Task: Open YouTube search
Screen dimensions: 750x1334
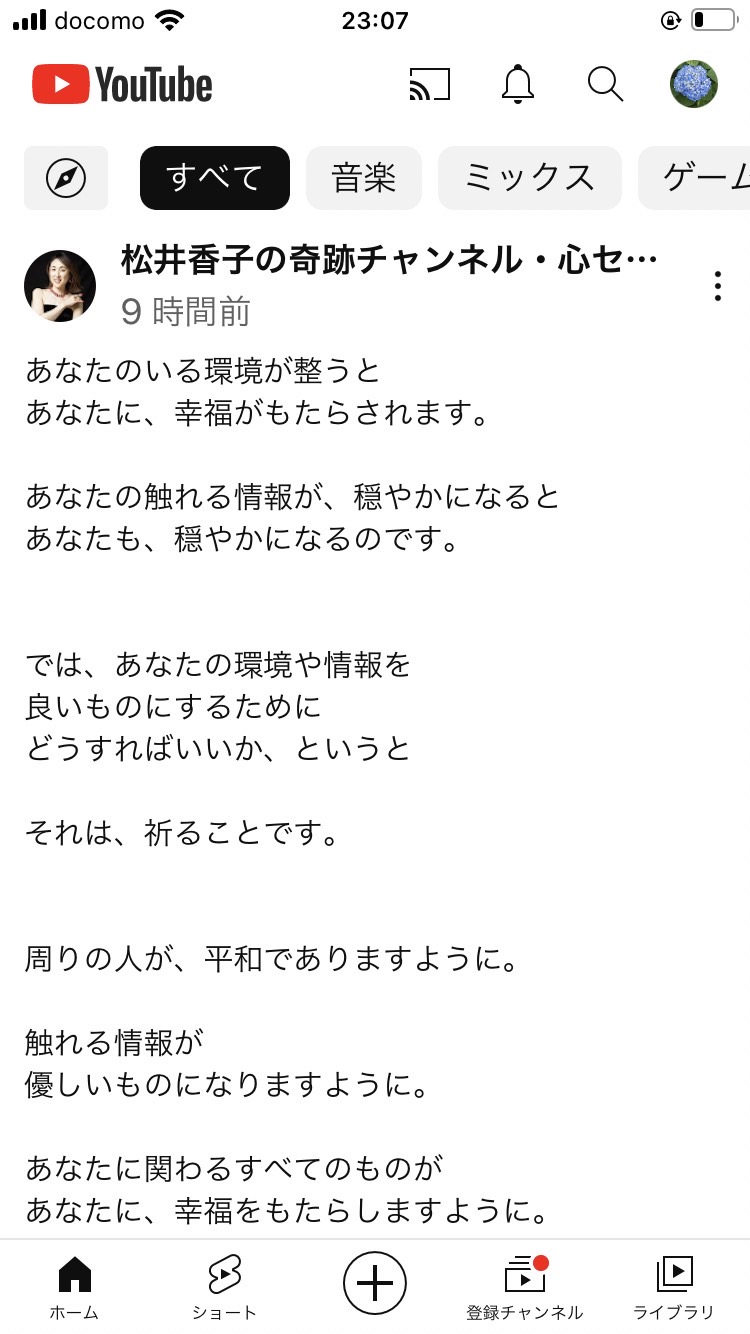Action: coord(605,84)
